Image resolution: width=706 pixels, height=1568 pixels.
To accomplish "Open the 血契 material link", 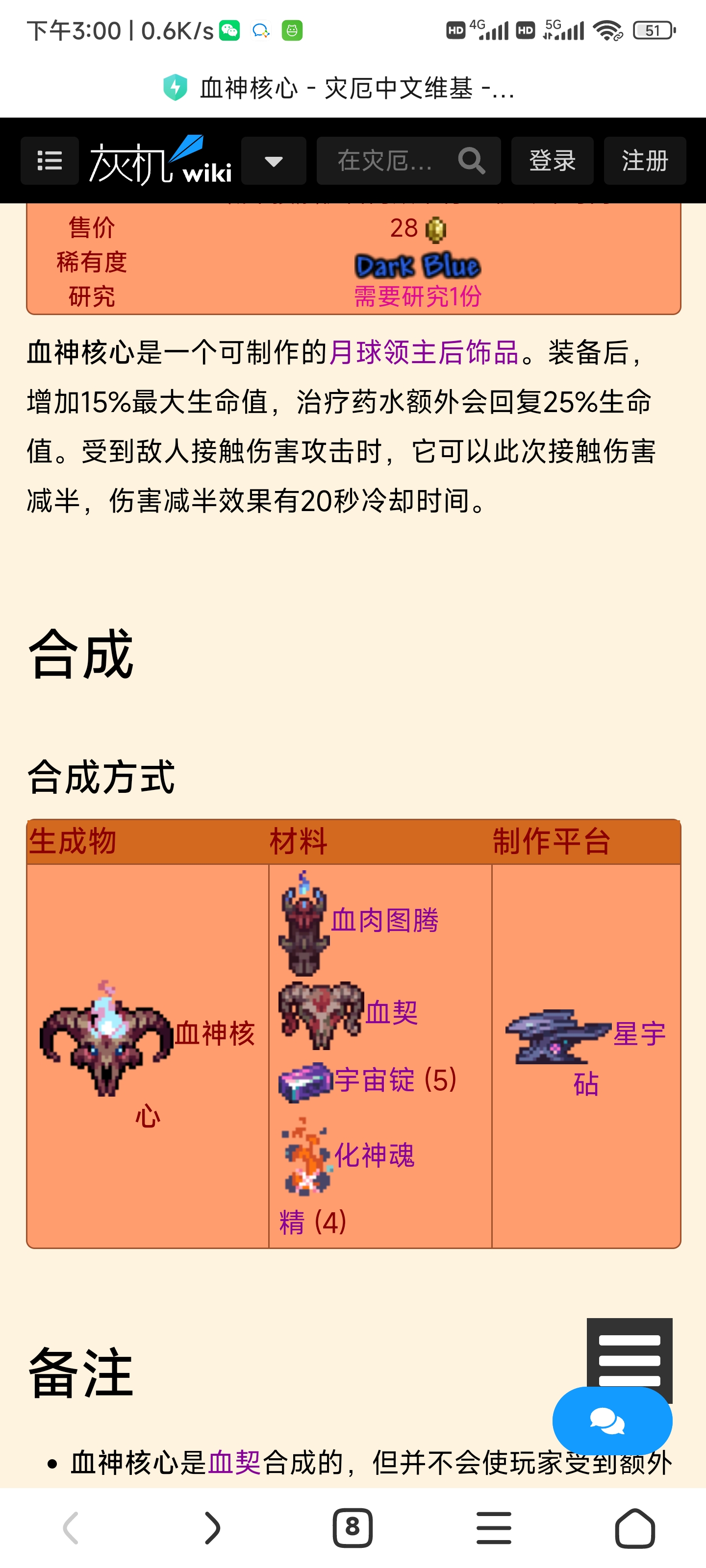I will [x=392, y=1013].
